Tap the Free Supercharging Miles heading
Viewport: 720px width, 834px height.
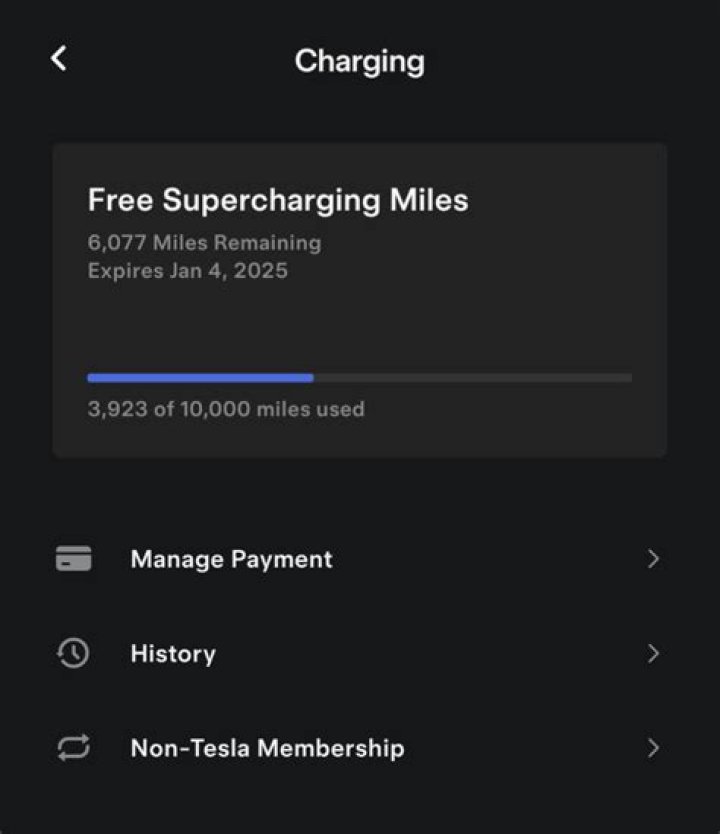coord(279,200)
